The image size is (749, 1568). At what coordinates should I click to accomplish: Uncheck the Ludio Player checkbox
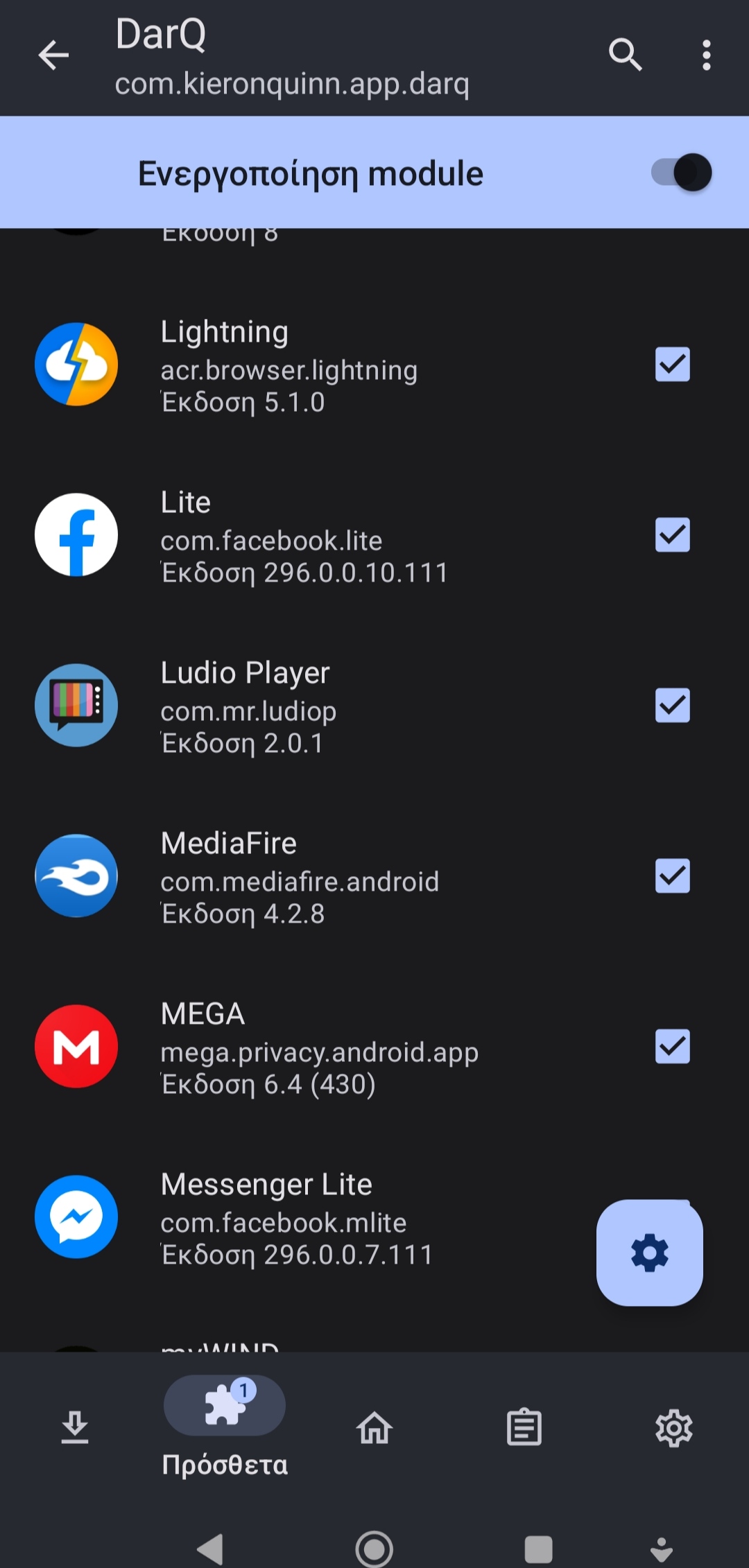point(672,706)
